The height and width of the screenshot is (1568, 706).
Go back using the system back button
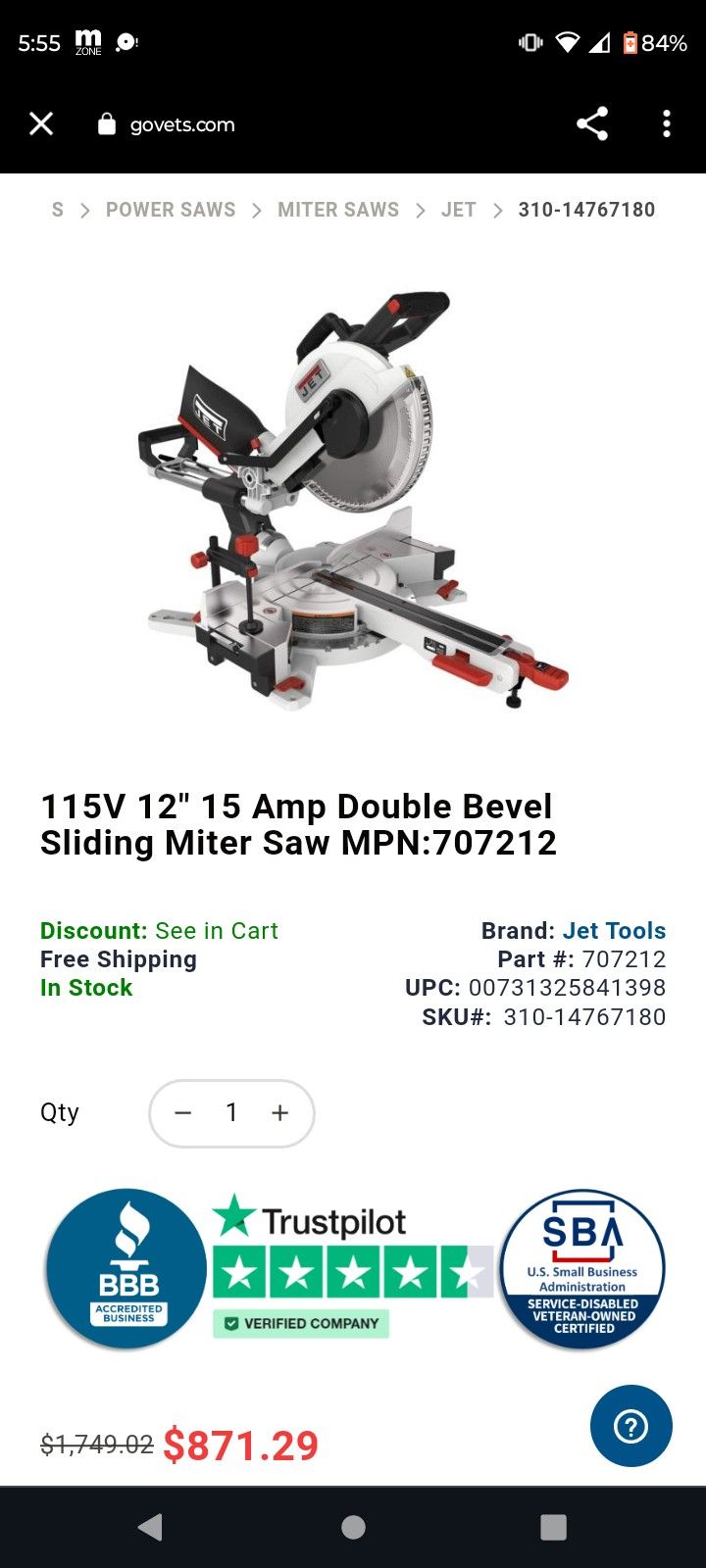tap(150, 1527)
